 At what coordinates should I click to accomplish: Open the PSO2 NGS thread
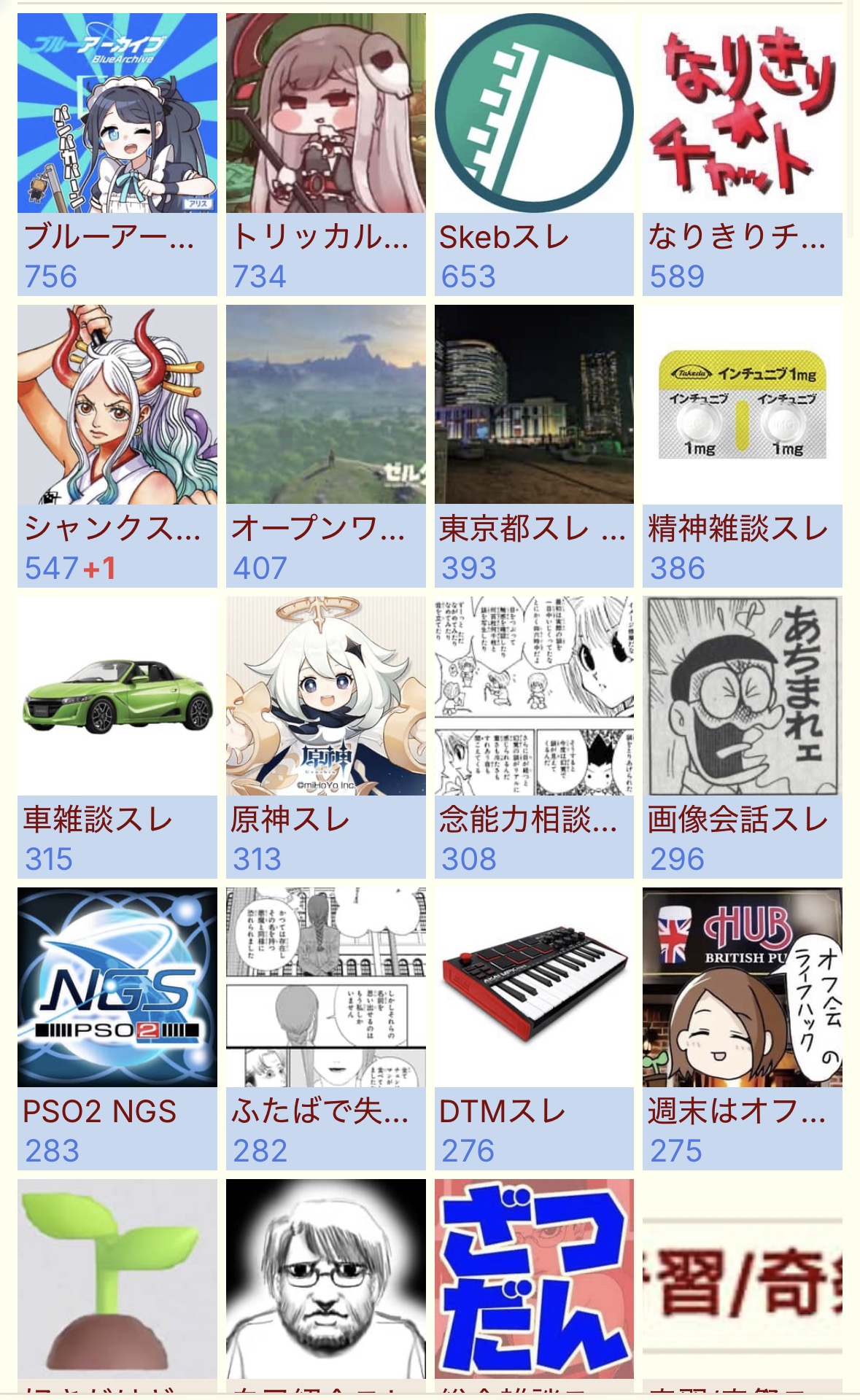(x=117, y=1028)
